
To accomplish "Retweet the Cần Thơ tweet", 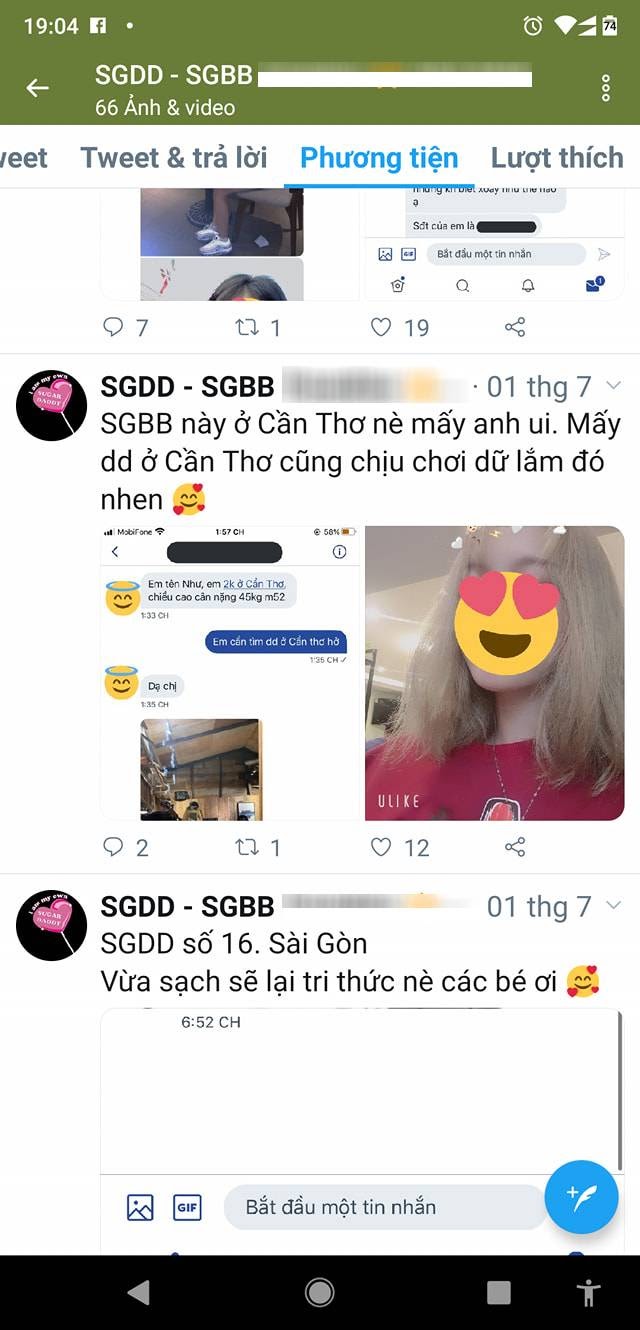I will click(257, 848).
